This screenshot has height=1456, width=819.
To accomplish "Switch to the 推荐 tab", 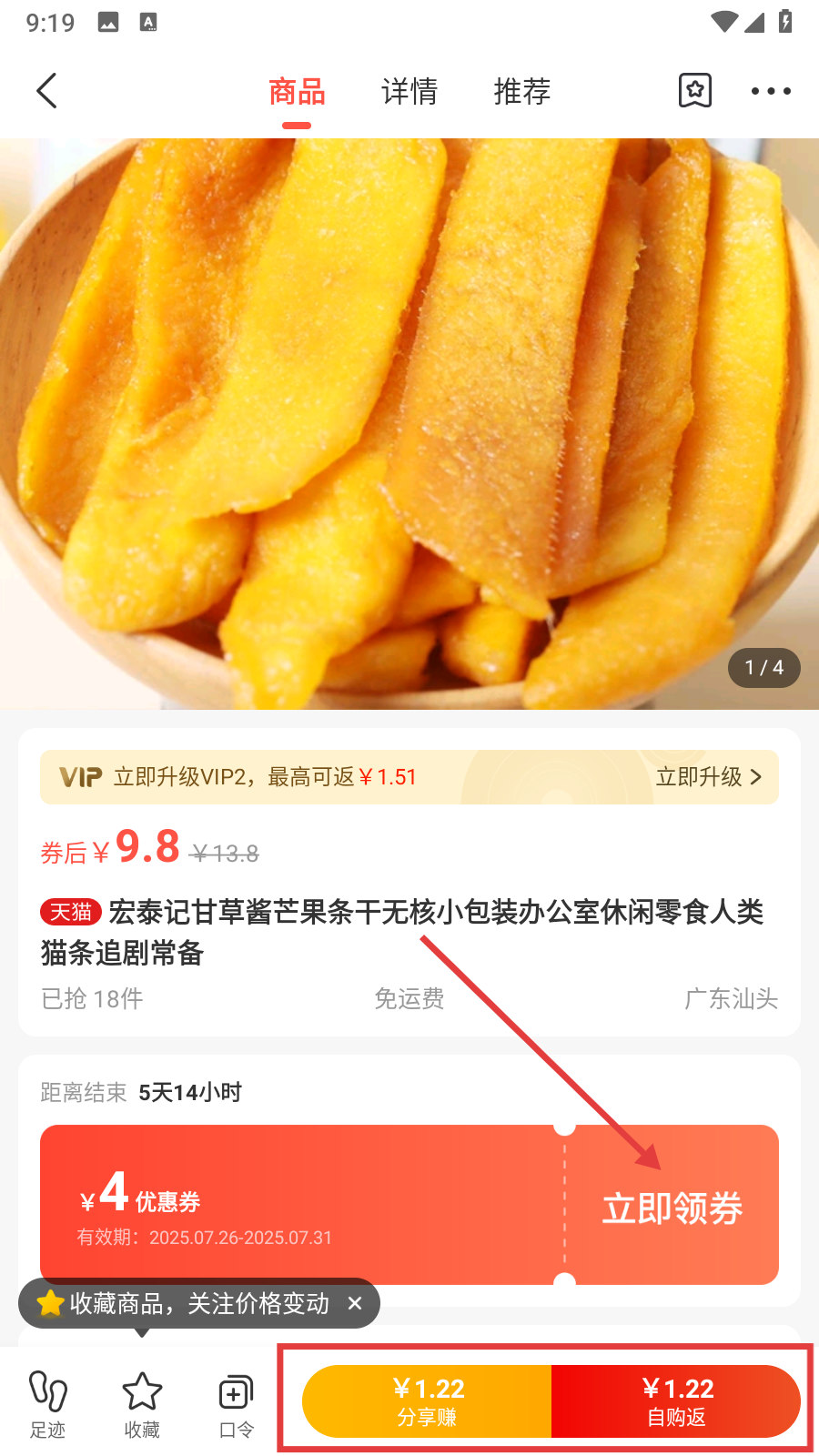I will (x=522, y=91).
